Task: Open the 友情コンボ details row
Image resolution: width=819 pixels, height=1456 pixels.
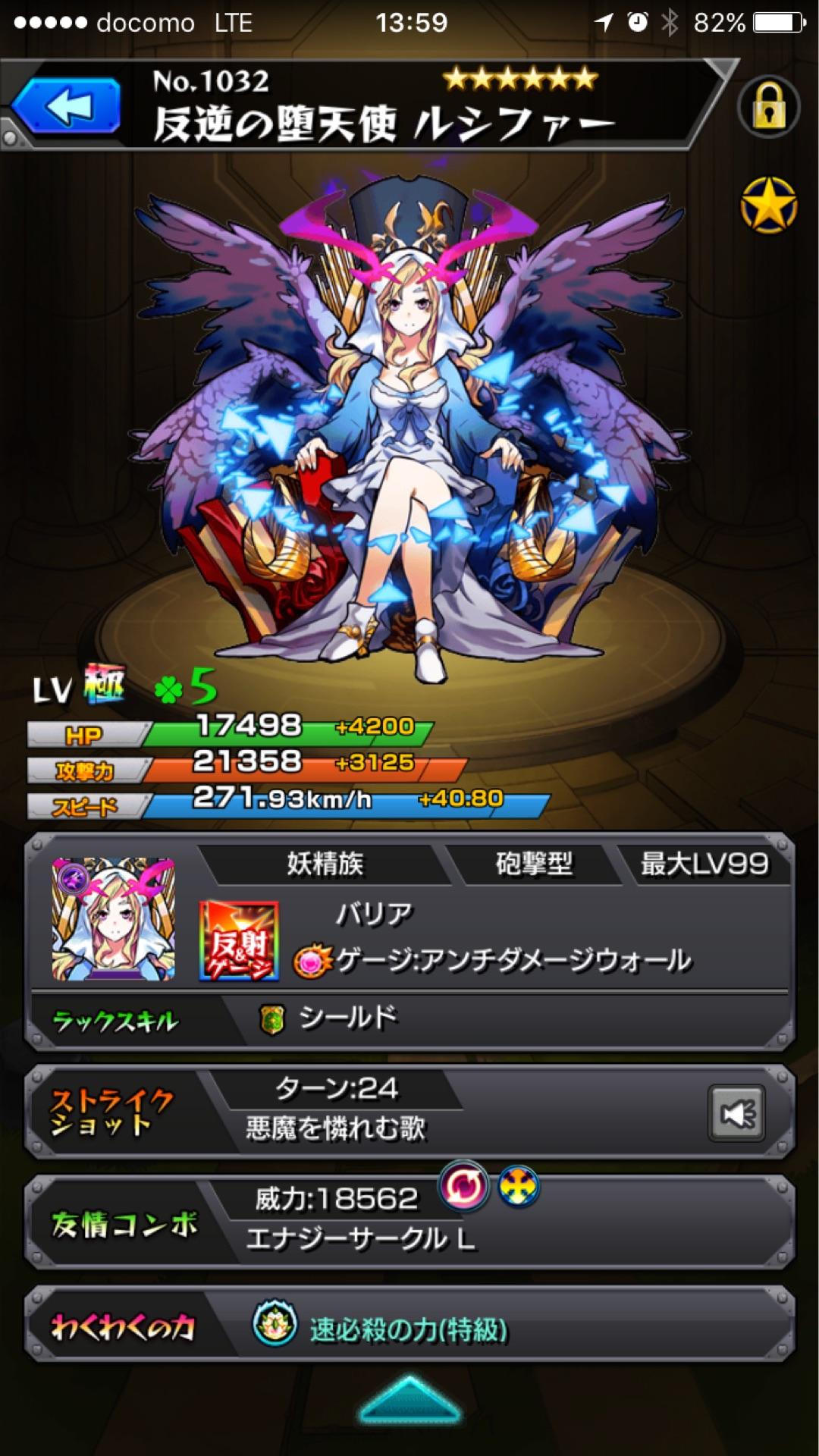Action: coord(409,1222)
